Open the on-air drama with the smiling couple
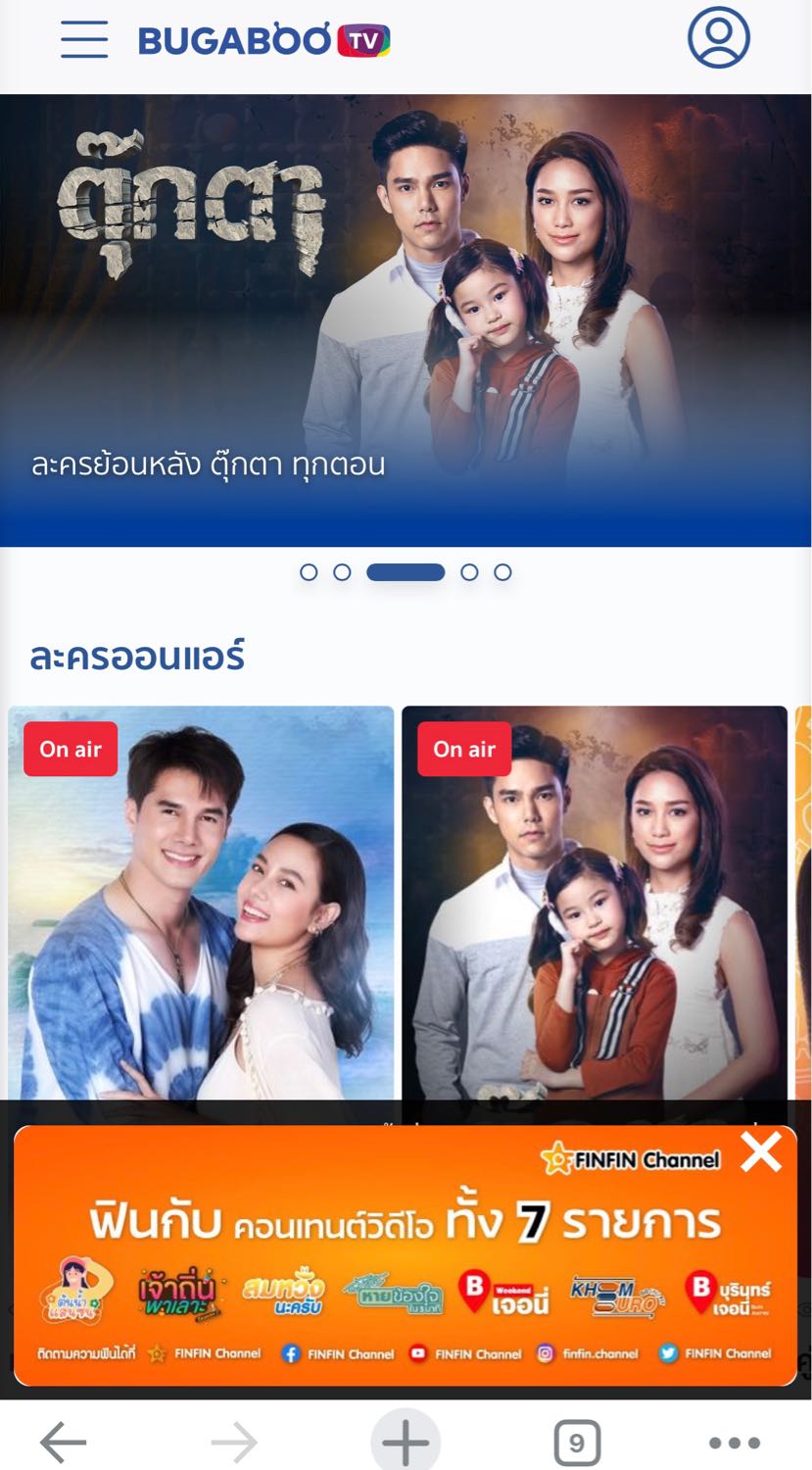The width and height of the screenshot is (812, 1470). point(201,911)
